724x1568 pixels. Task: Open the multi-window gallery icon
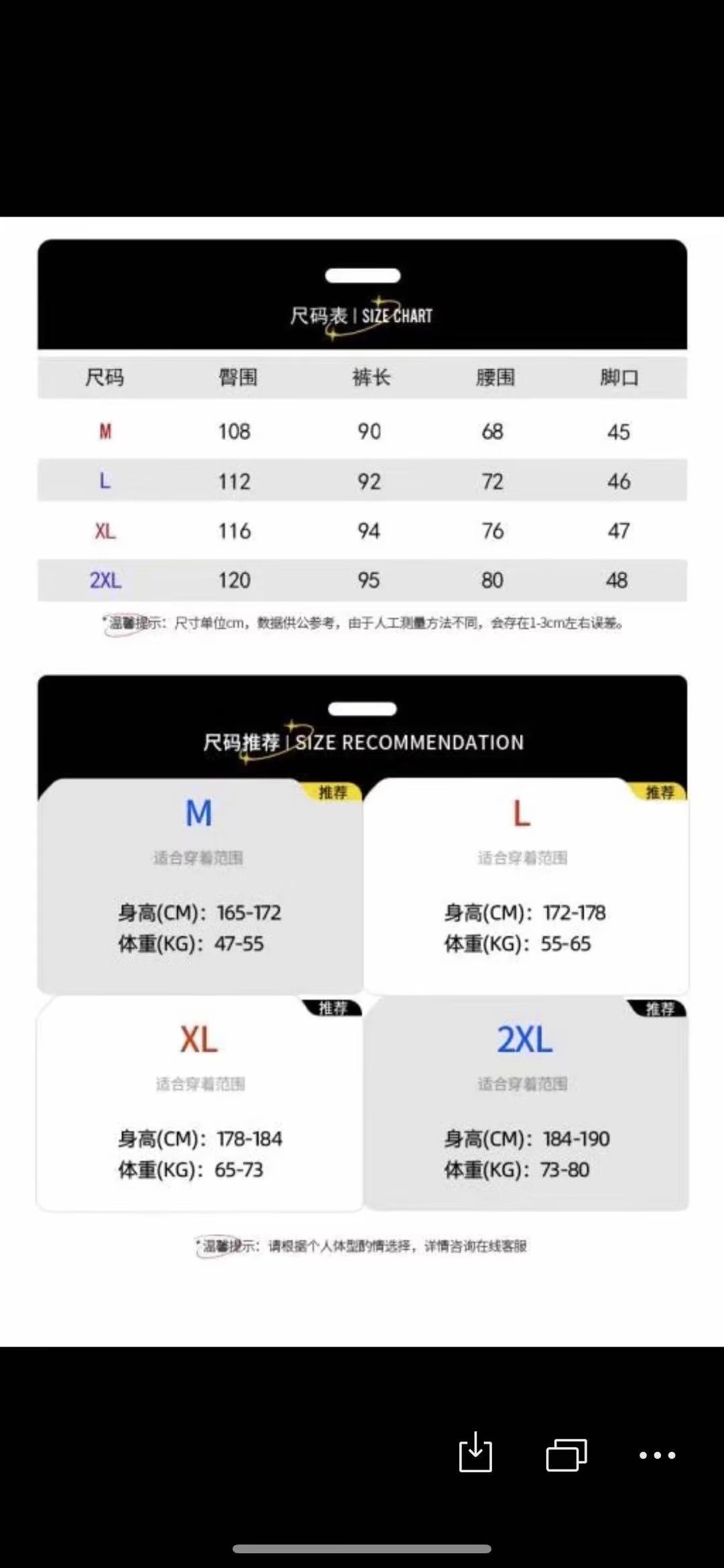(x=566, y=1455)
